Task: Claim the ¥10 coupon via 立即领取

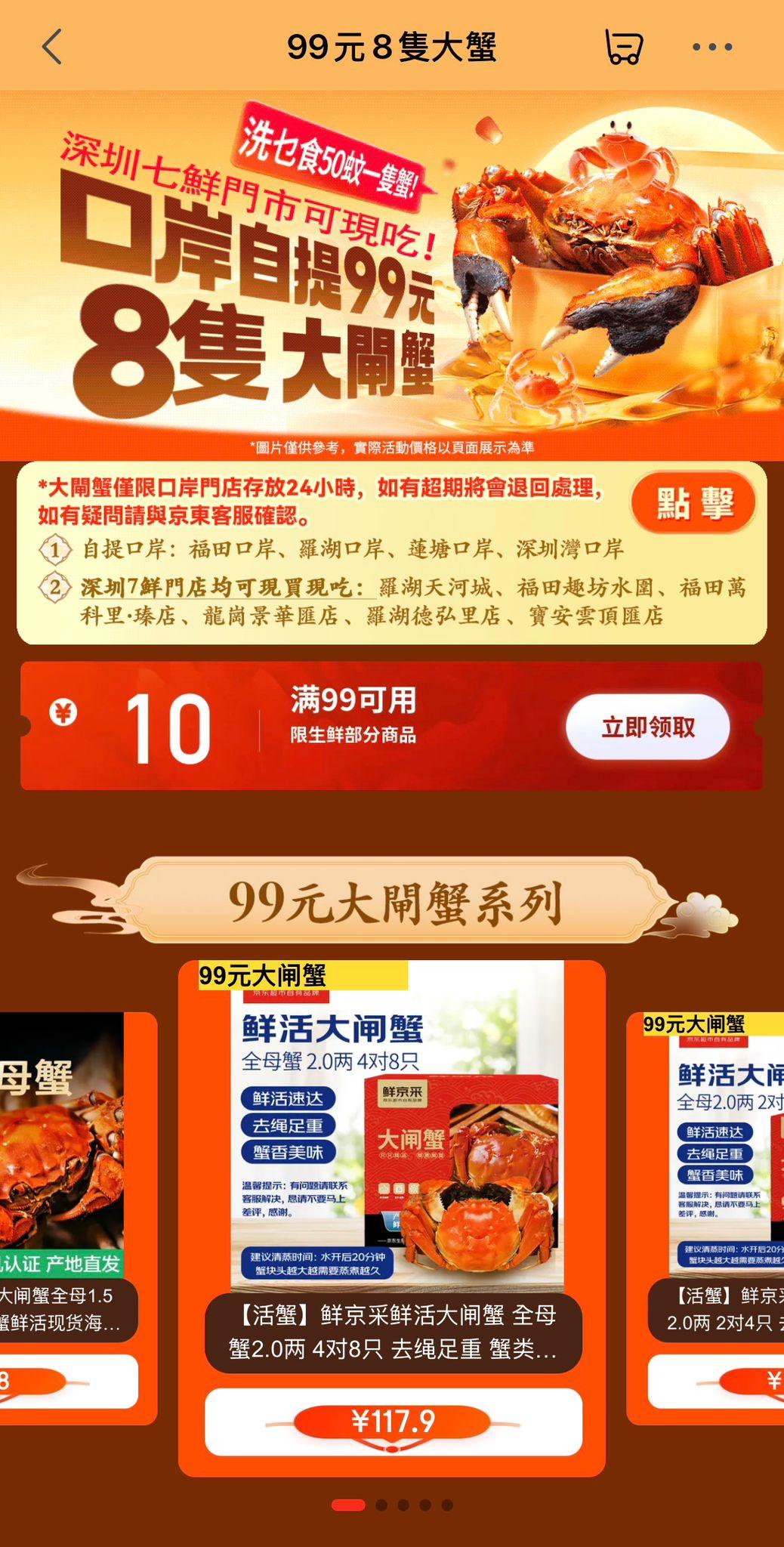Action: (x=647, y=727)
